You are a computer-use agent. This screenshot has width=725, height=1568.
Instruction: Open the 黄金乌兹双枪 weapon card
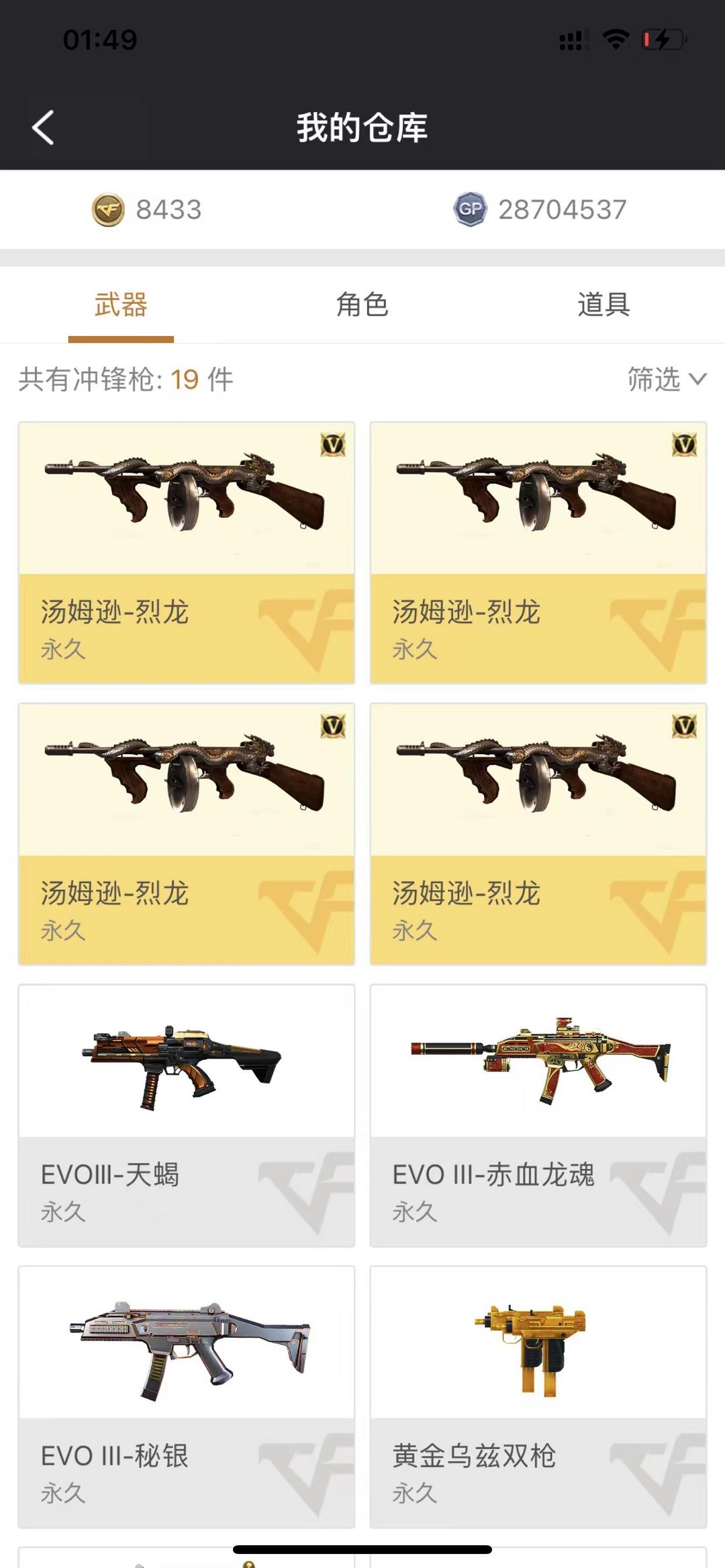(x=538, y=1397)
